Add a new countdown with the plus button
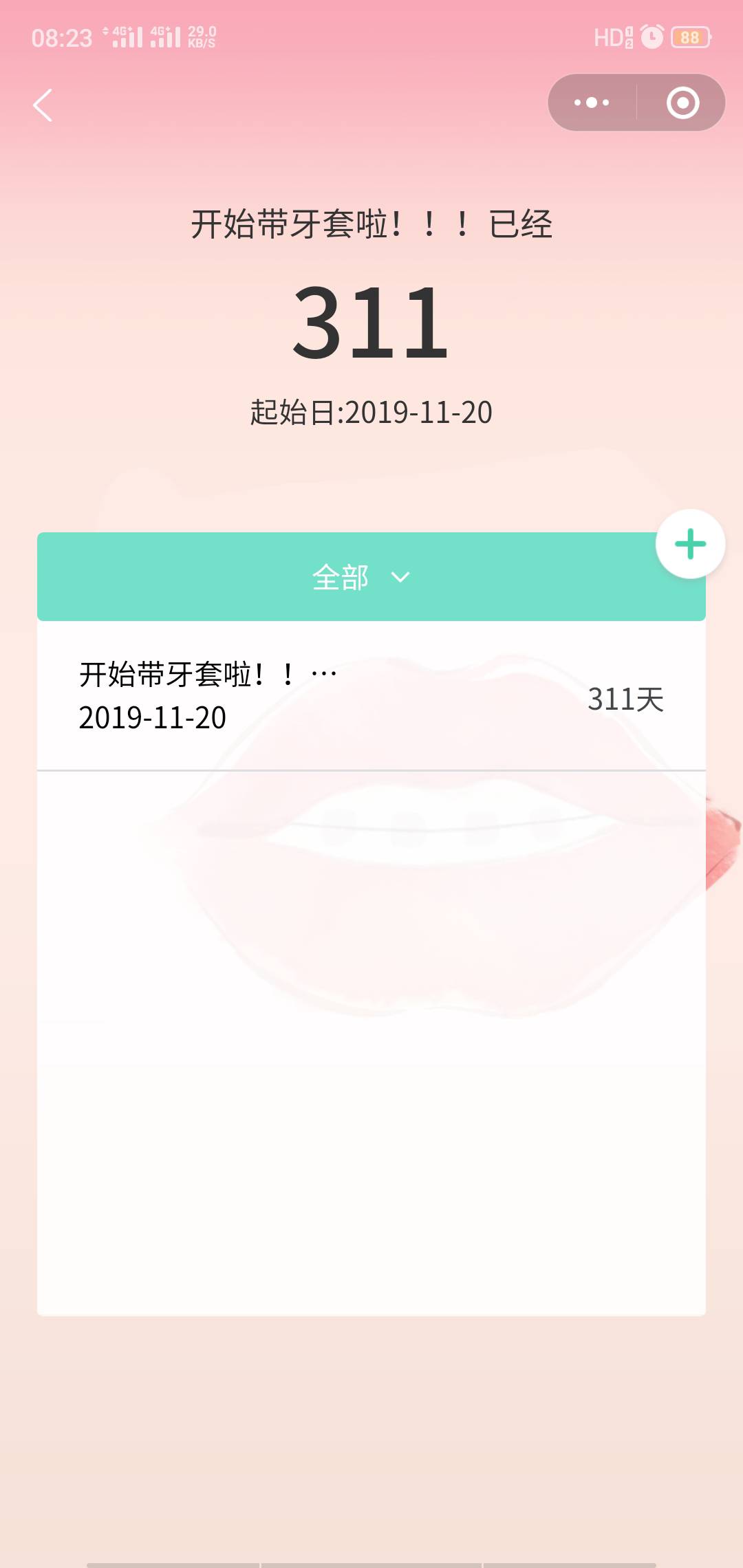The image size is (743, 1568). coord(690,544)
